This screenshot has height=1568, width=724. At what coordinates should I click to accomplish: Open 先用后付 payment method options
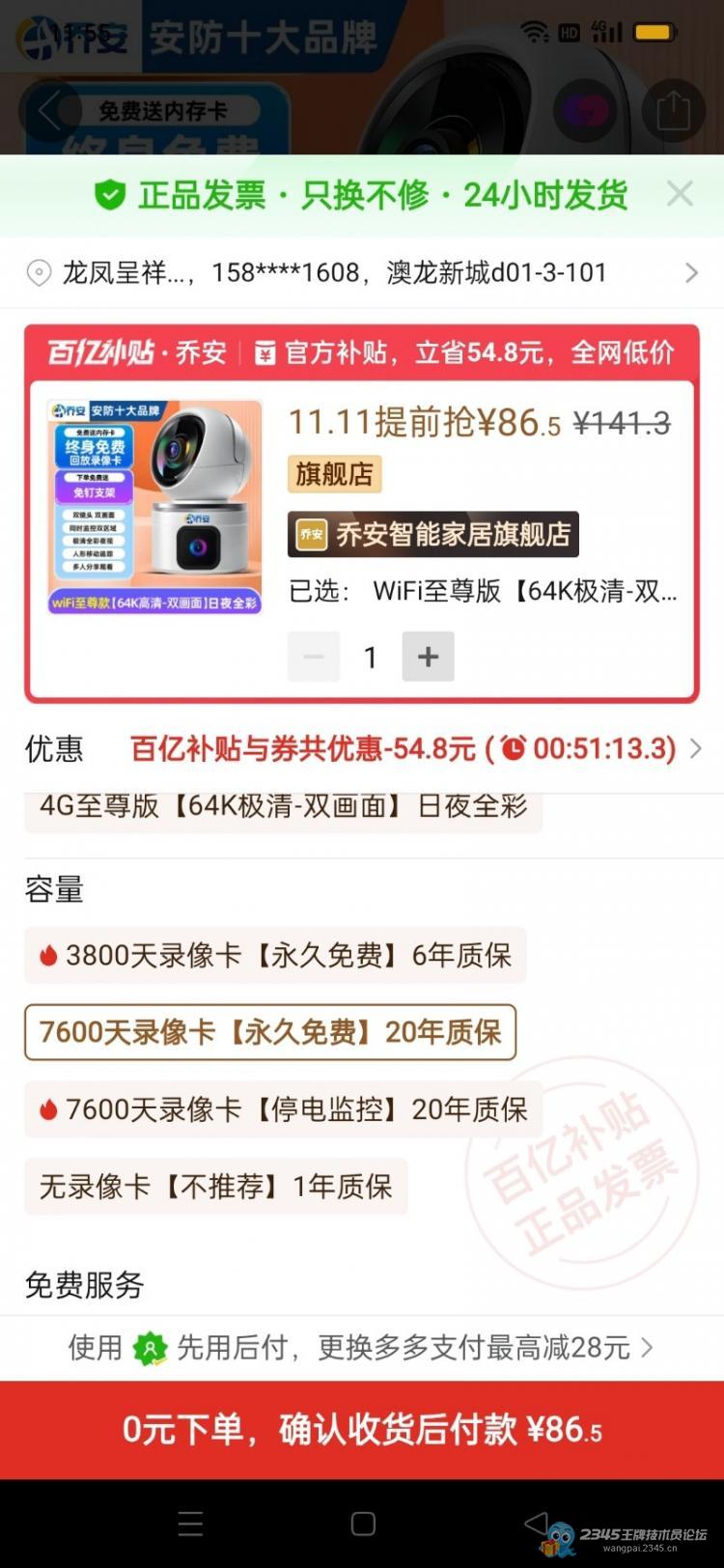tap(361, 1347)
